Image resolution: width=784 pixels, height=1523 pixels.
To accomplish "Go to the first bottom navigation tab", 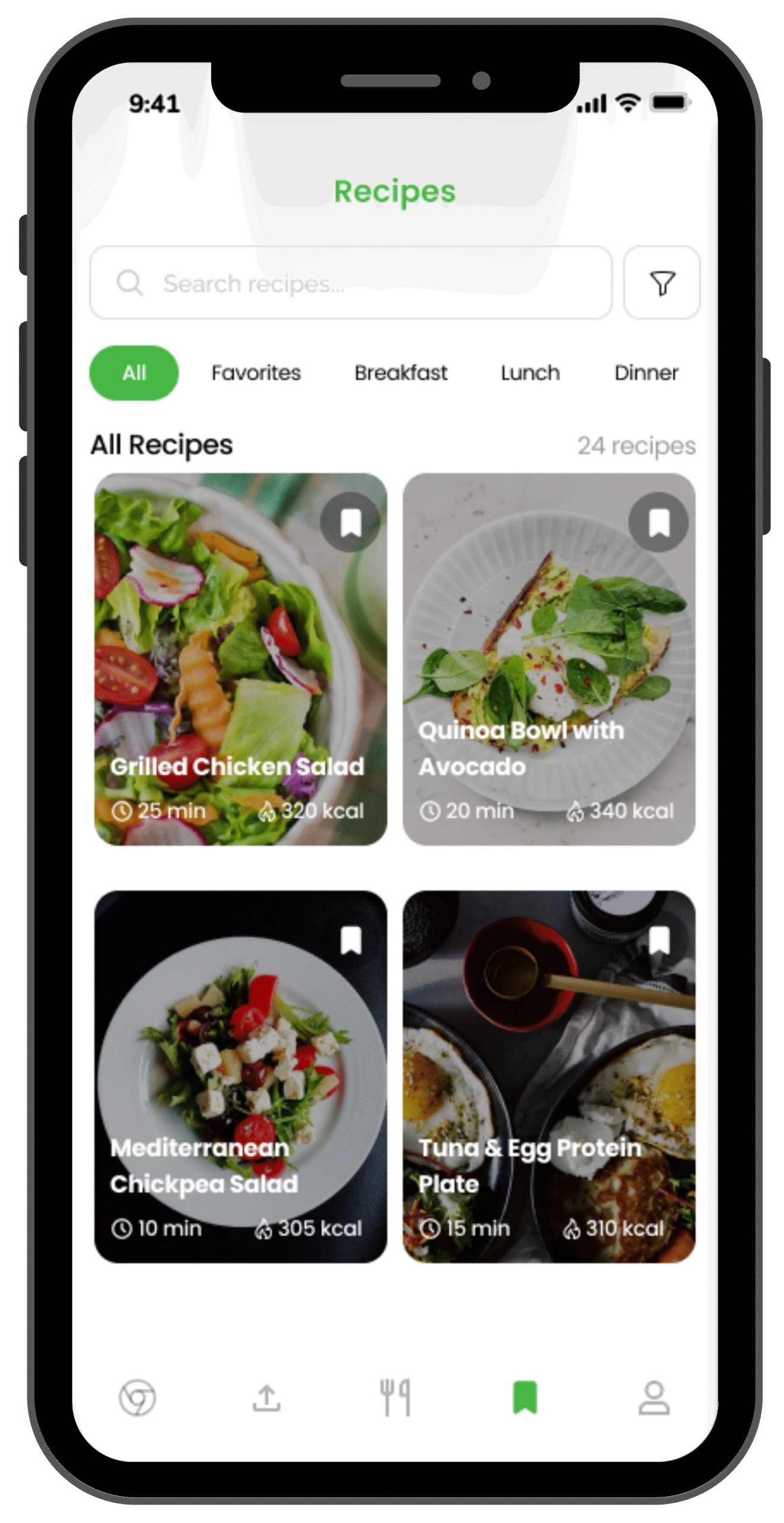I will coord(137,1397).
